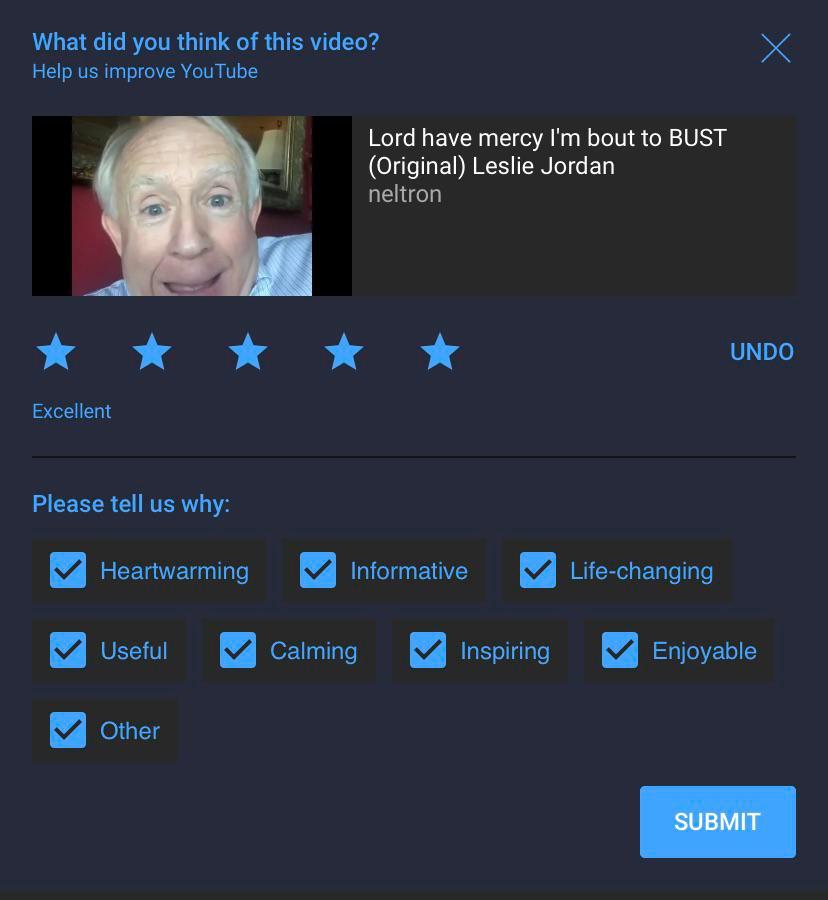Close the video feedback survey

(x=776, y=48)
